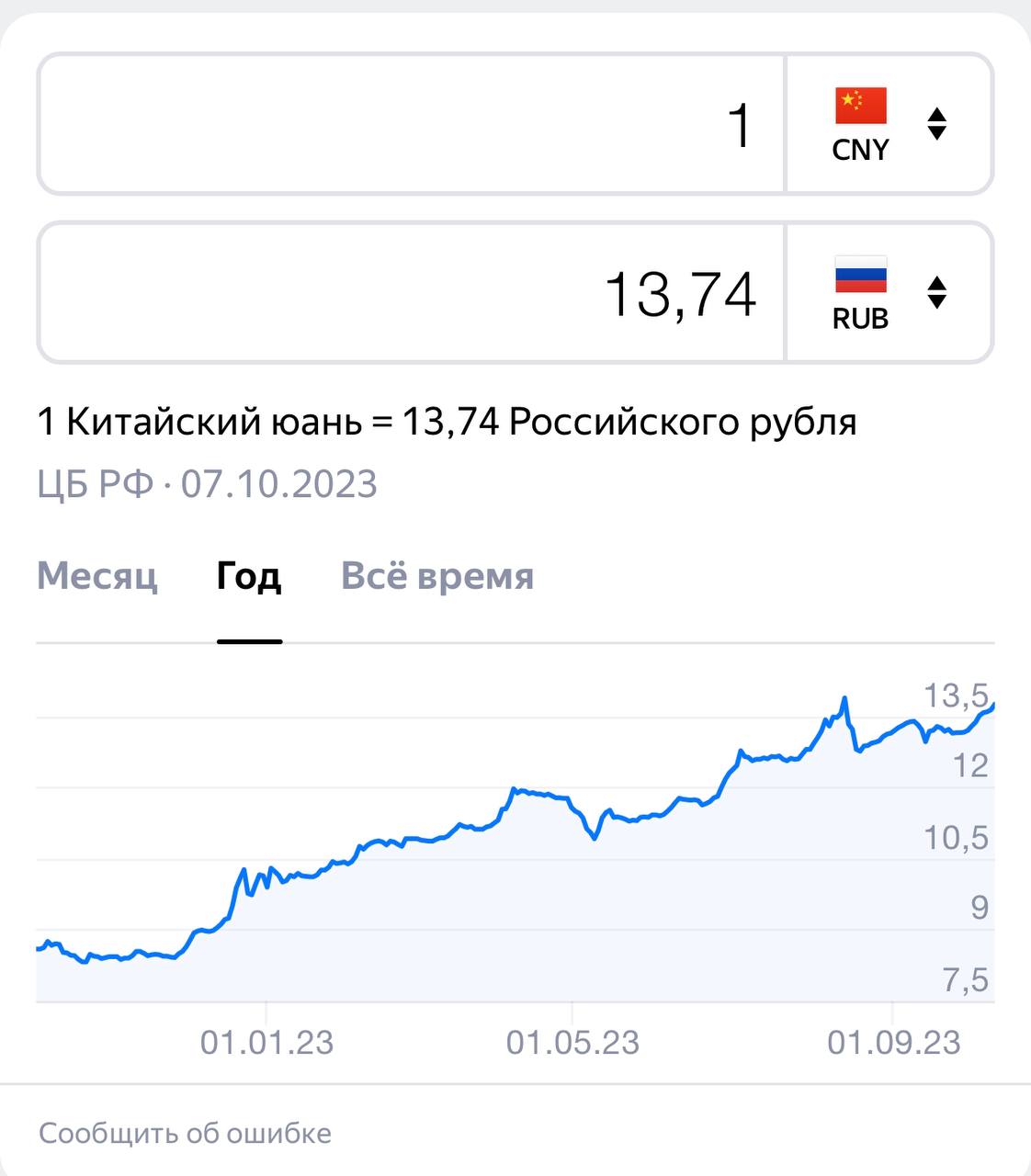This screenshot has width=1031, height=1176.
Task: Show the Всё время chart range
Action: tap(437, 576)
